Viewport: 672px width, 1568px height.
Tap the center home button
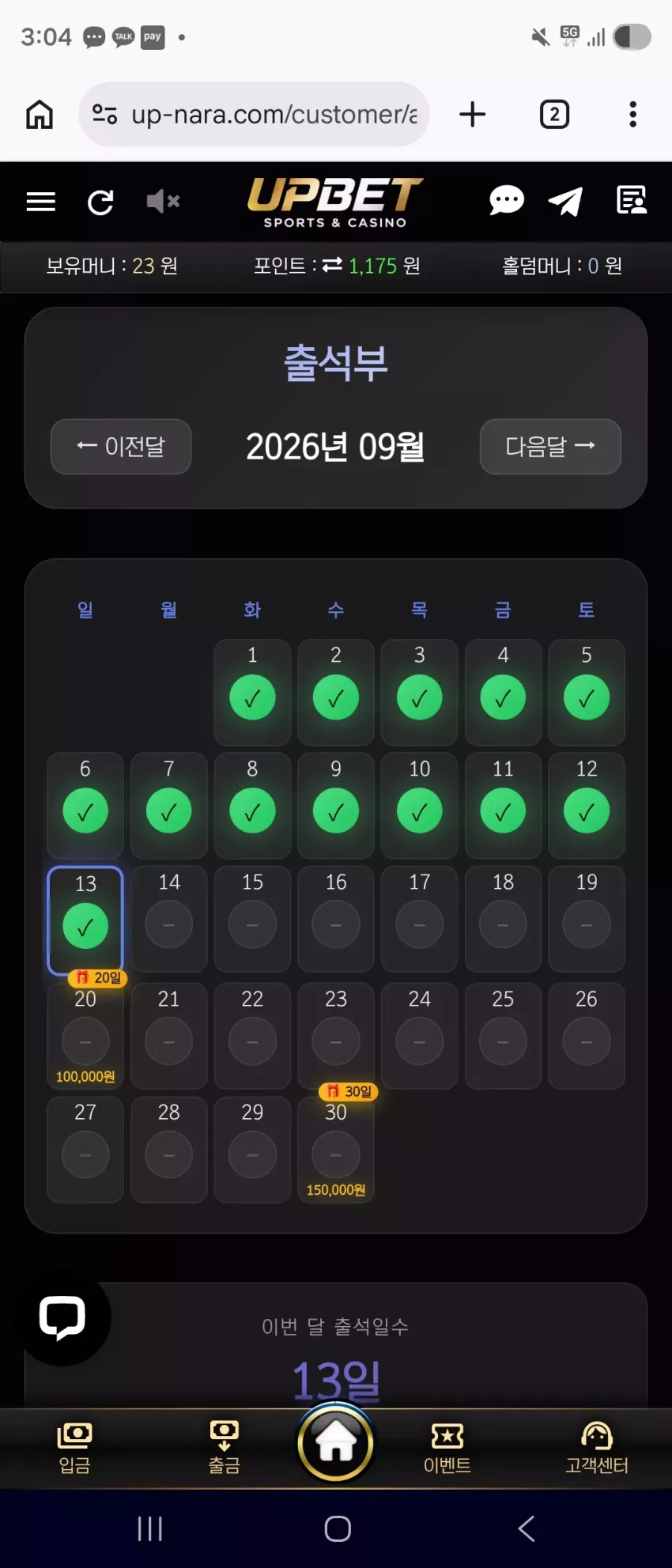336,1442
